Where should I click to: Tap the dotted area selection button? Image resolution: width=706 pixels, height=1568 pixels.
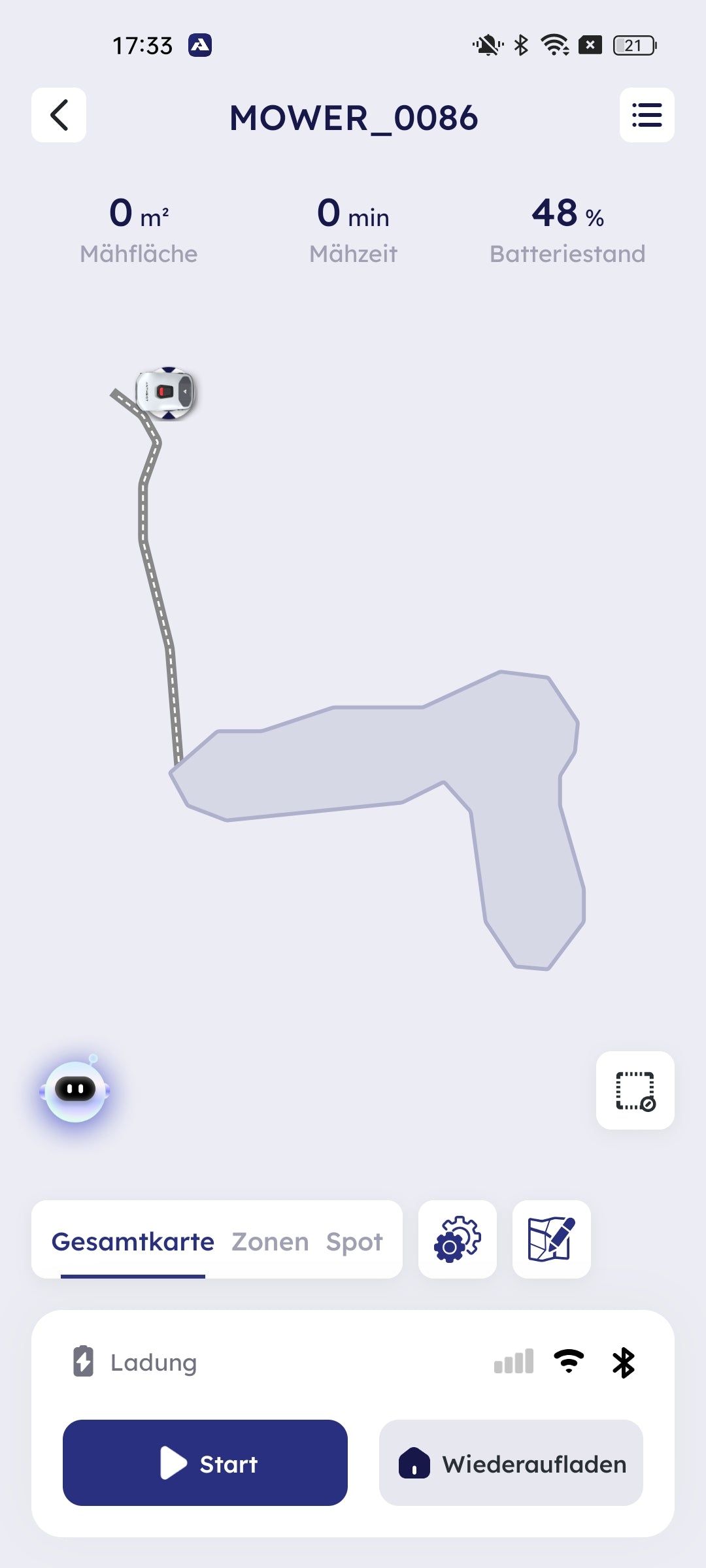(635, 1090)
